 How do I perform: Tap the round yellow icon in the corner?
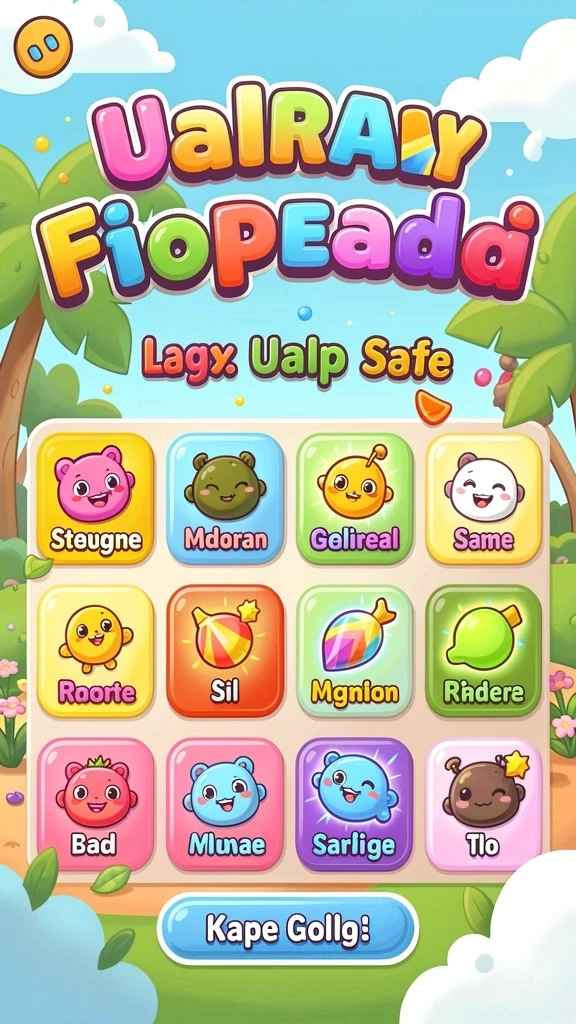tap(43, 47)
